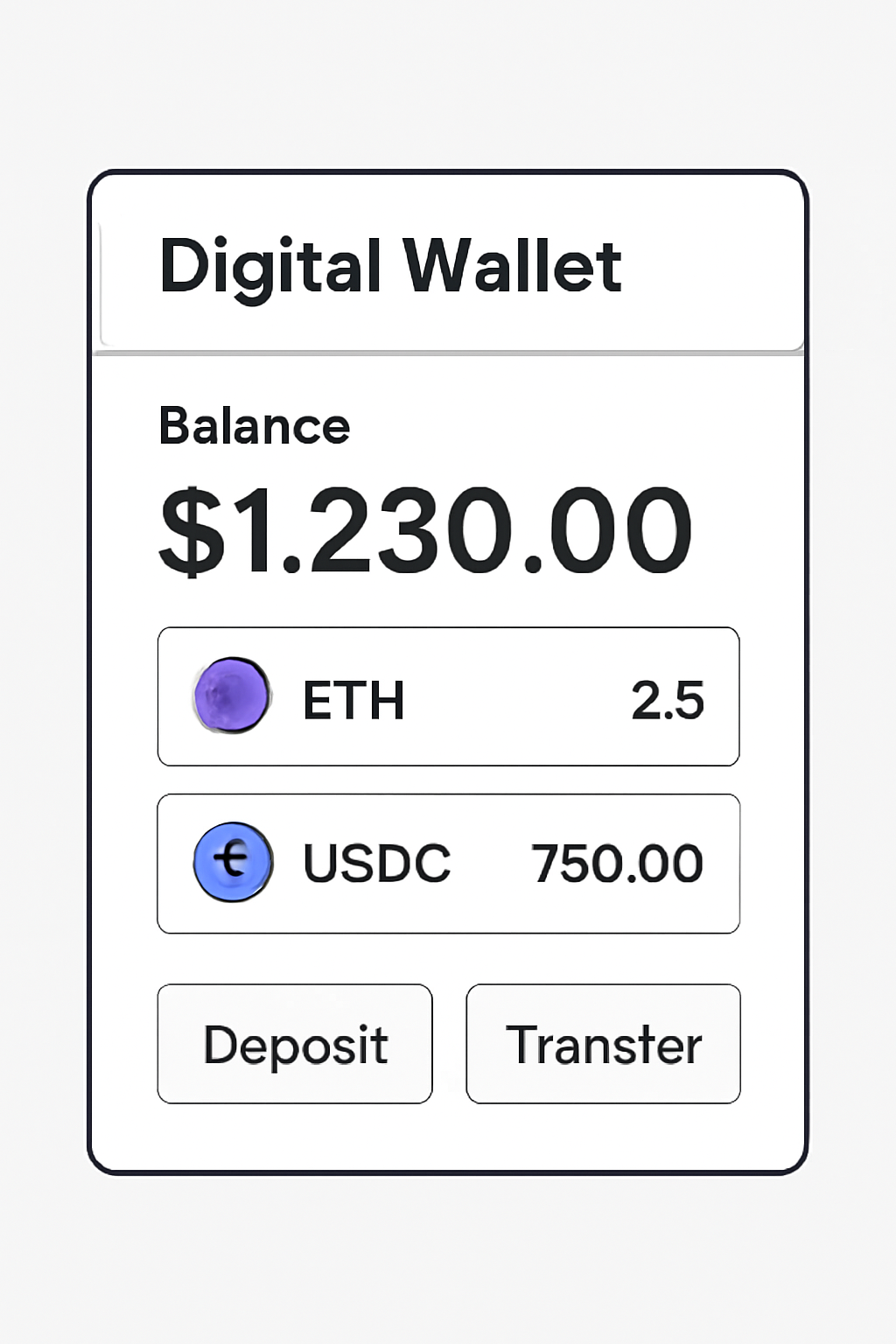Click the Digital Wallet title
This screenshot has width=896, height=1344.
coord(391,265)
